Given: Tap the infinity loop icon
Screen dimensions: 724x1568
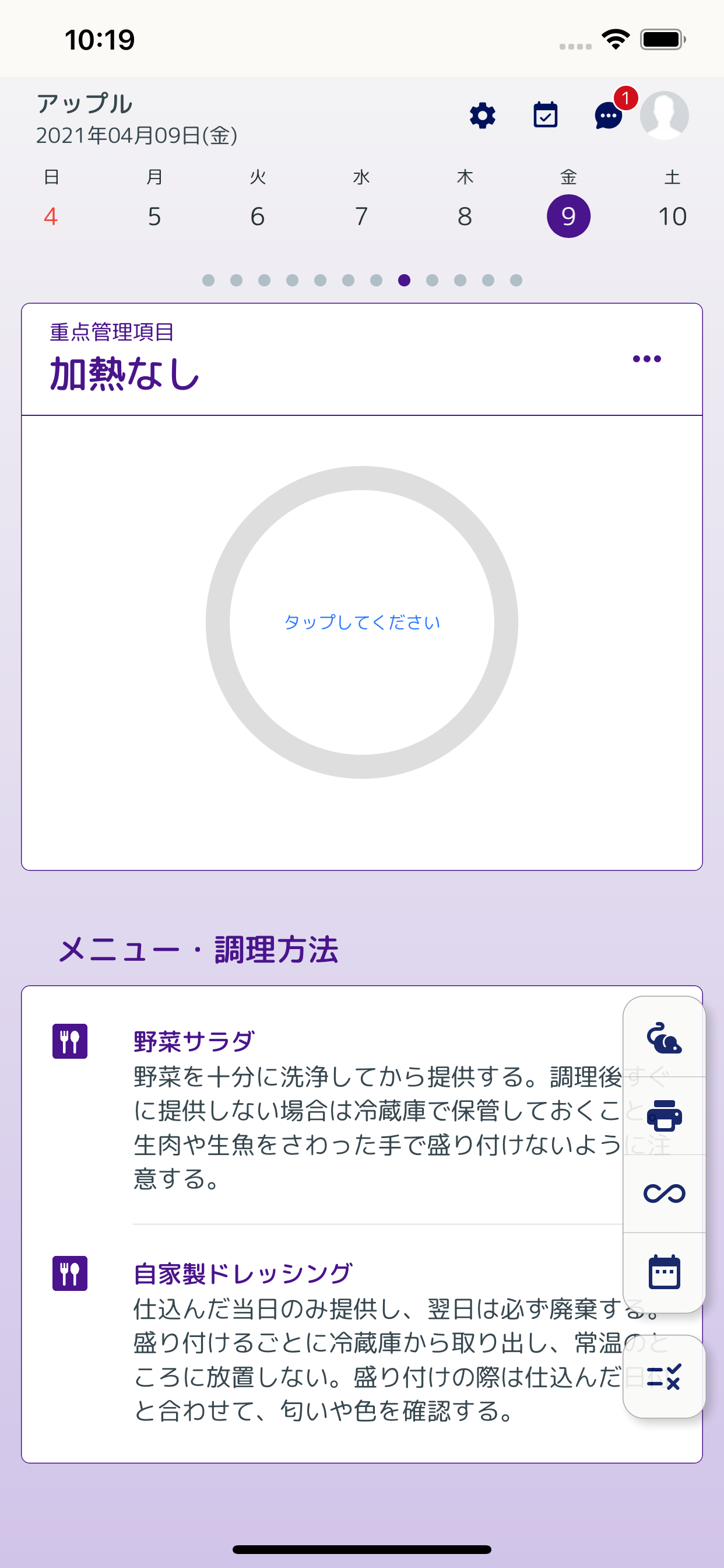Looking at the screenshot, I should 665,1193.
